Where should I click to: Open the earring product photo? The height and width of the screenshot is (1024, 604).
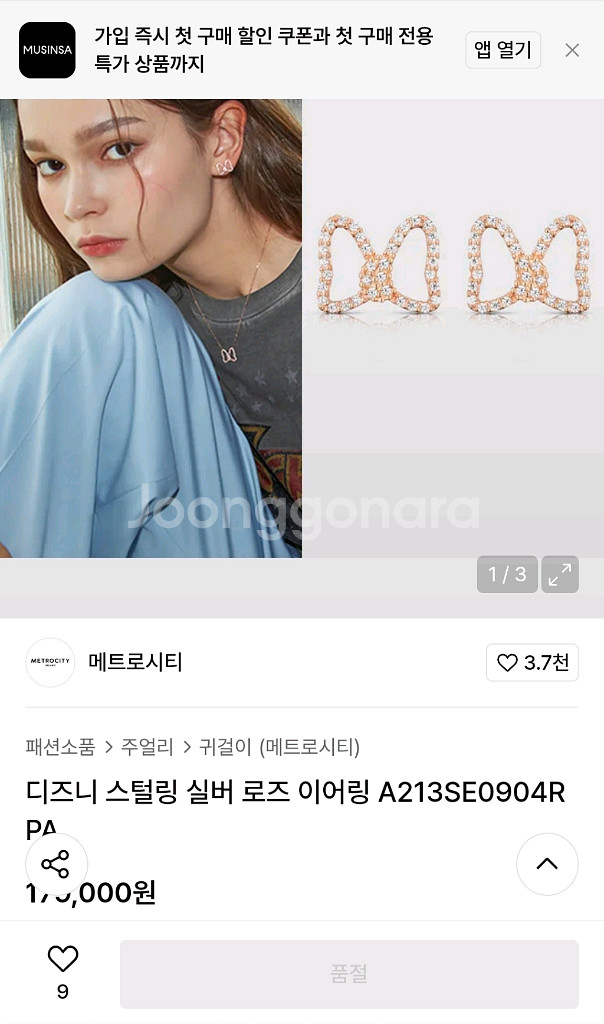pos(300,330)
